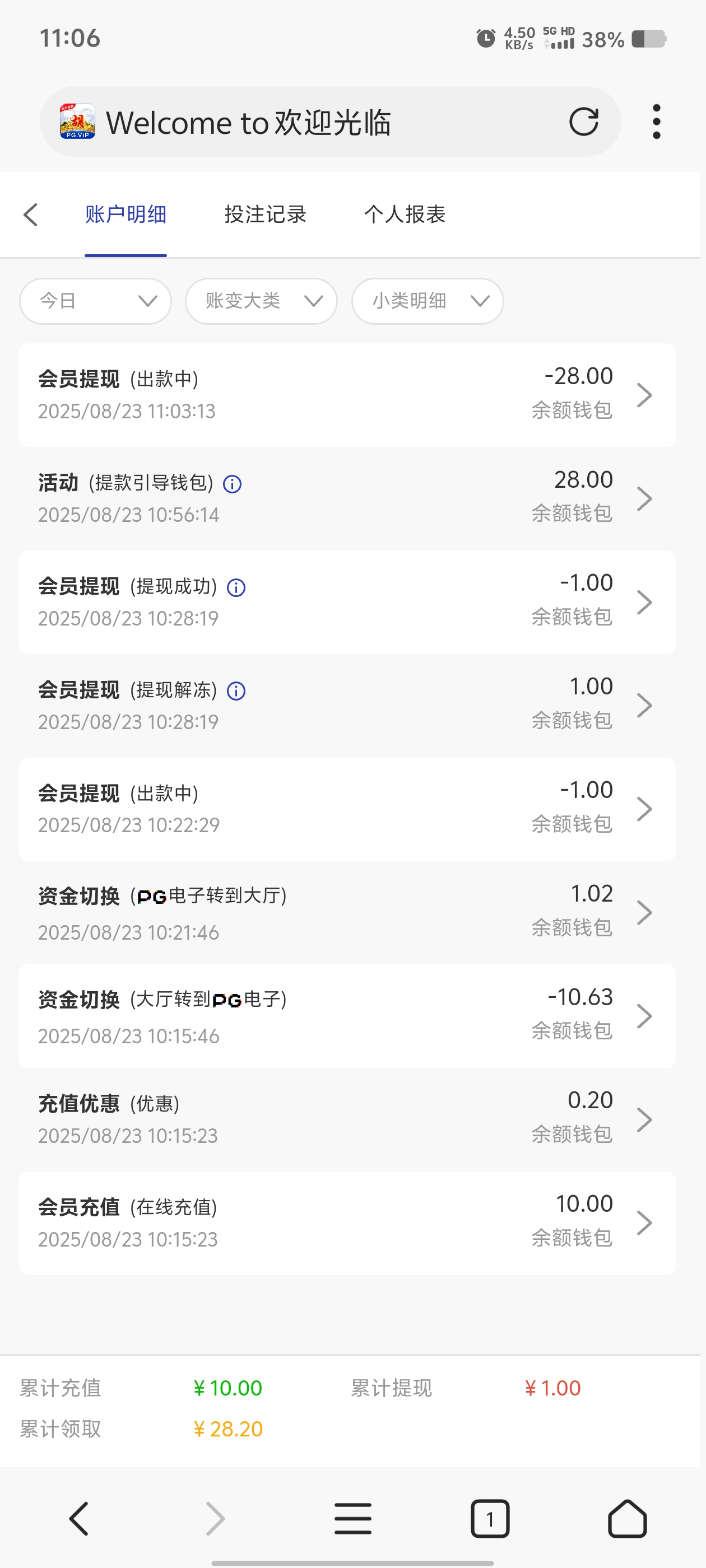Open the browser bottom hamburger menu

352,1518
